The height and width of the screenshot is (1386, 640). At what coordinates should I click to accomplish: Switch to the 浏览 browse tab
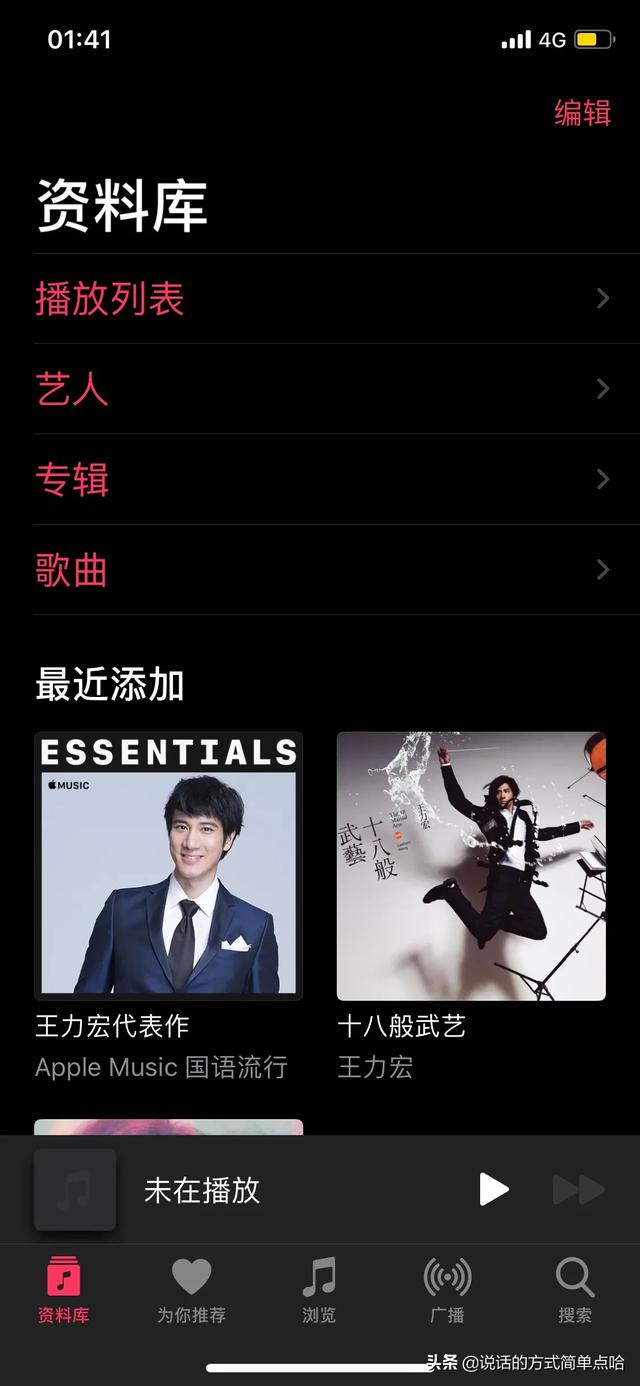[x=319, y=1290]
